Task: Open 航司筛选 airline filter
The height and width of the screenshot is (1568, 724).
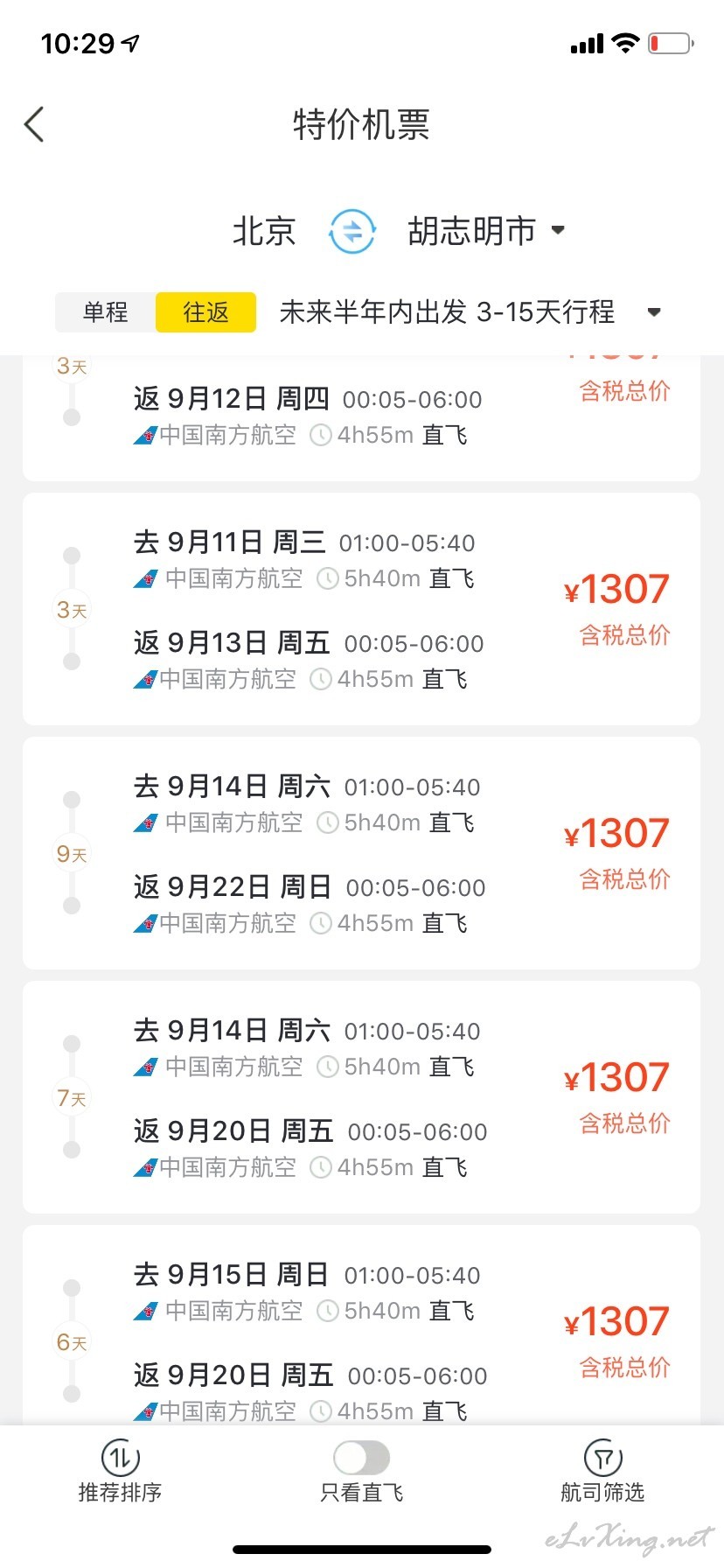Action: [602, 1471]
